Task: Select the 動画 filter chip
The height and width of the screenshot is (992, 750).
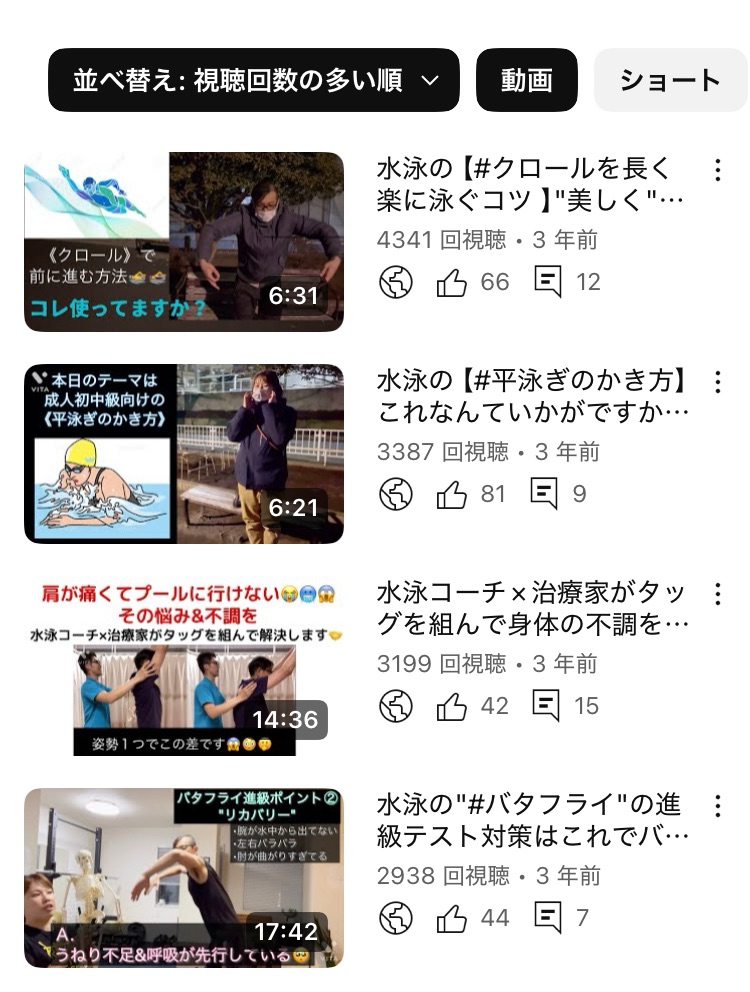Action: (526, 80)
